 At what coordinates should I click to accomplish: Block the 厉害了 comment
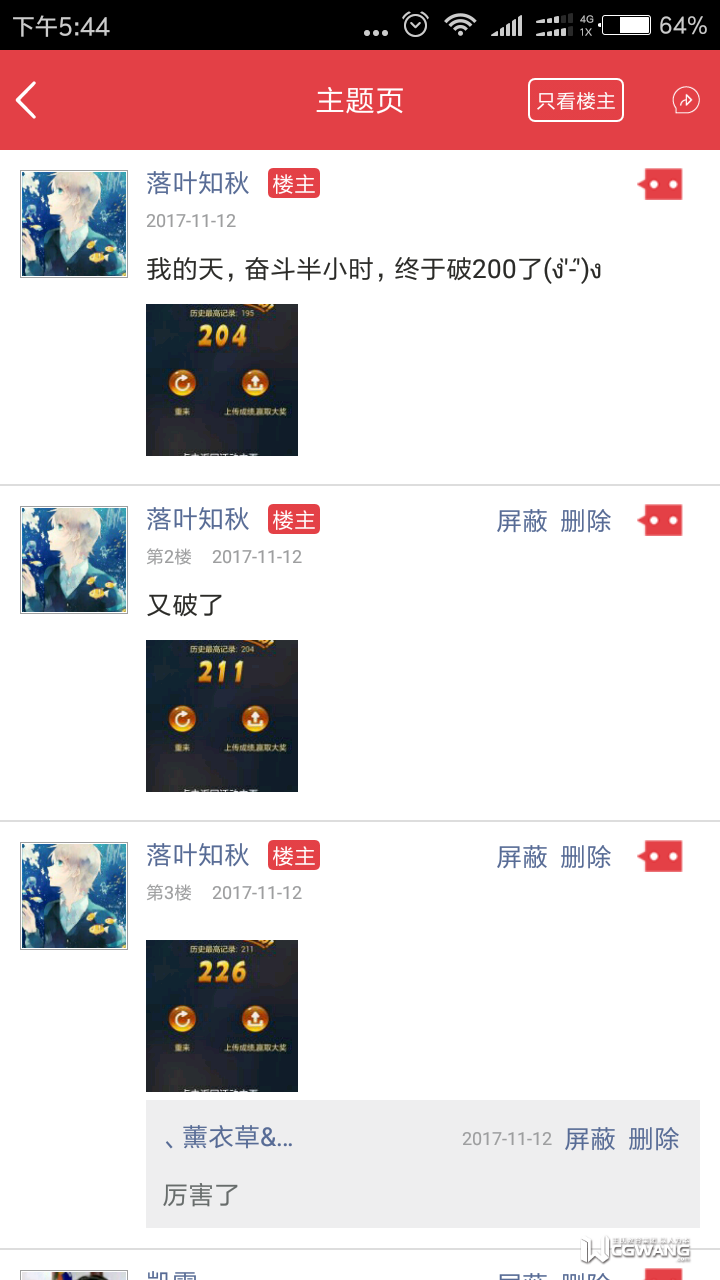590,1139
